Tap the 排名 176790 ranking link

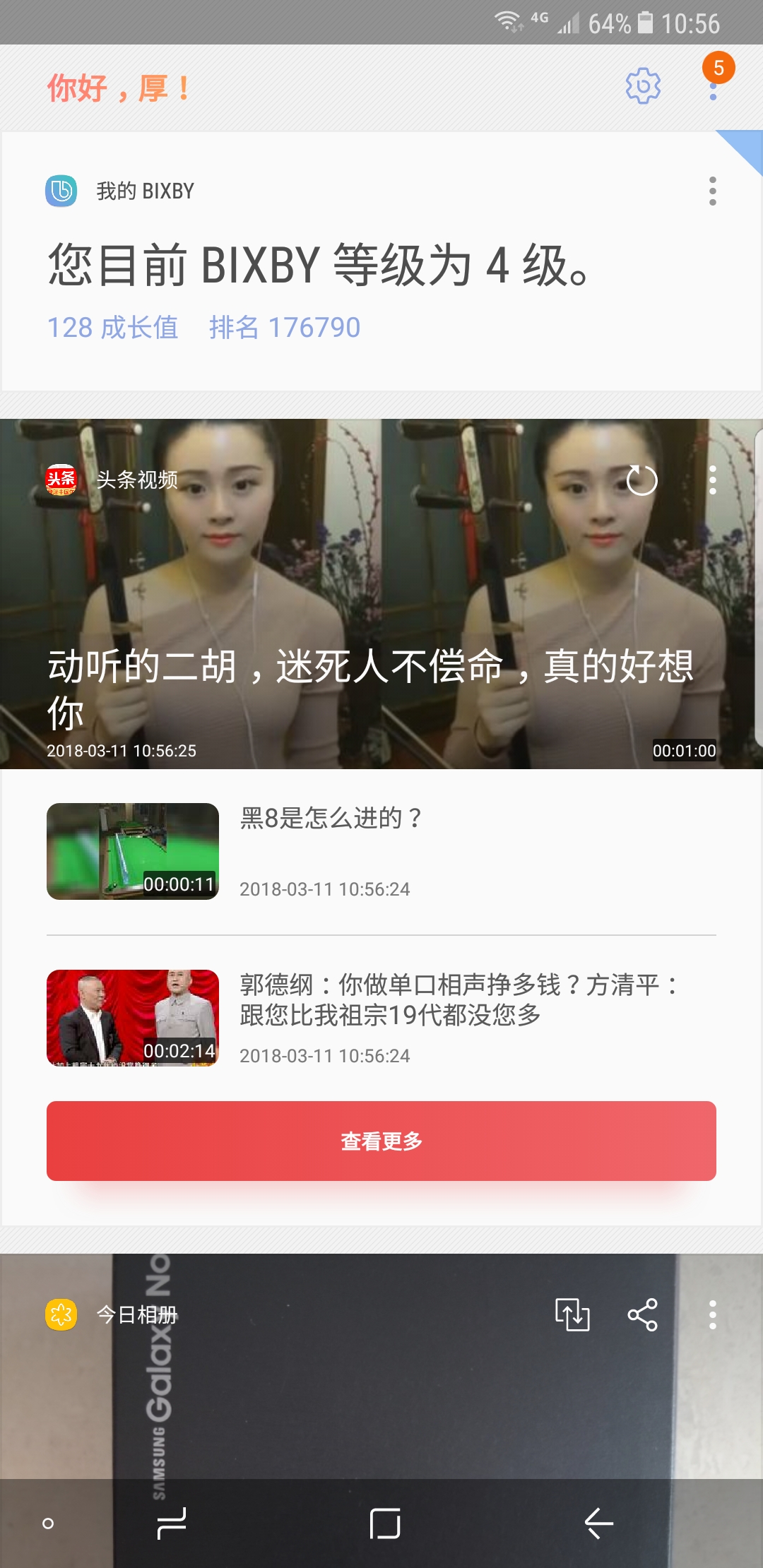[285, 327]
